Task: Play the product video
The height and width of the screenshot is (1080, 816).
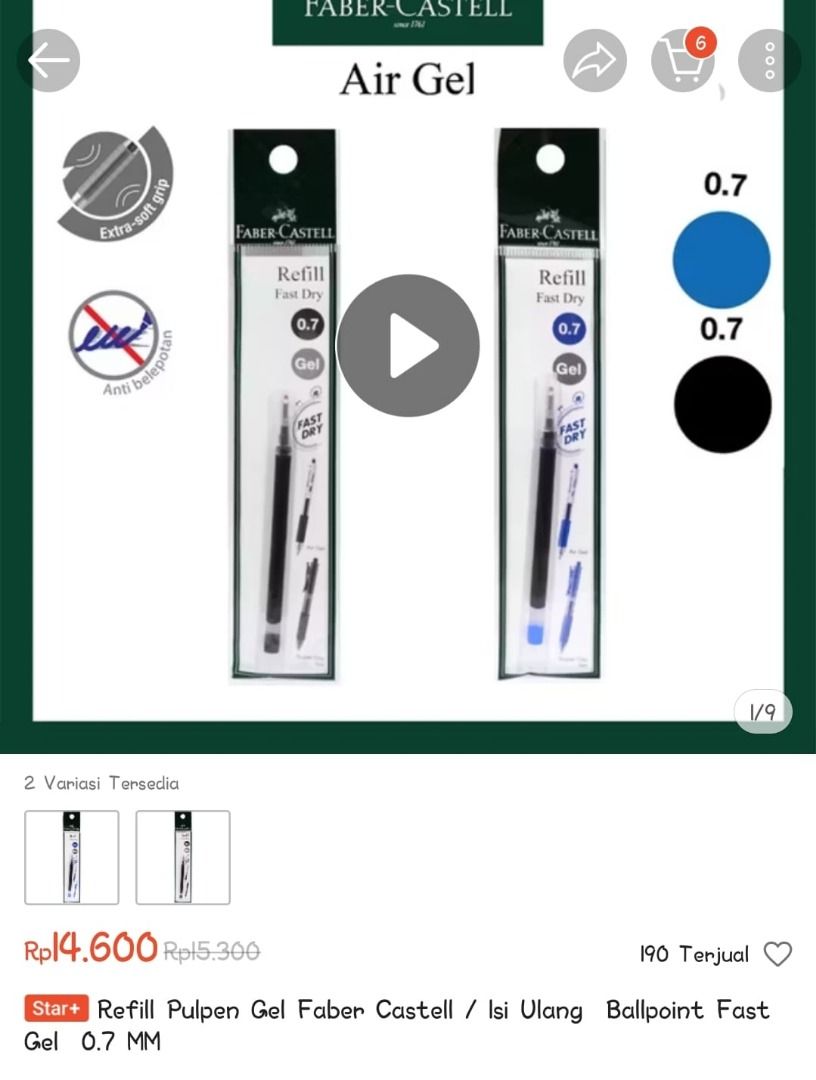Action: click(408, 346)
